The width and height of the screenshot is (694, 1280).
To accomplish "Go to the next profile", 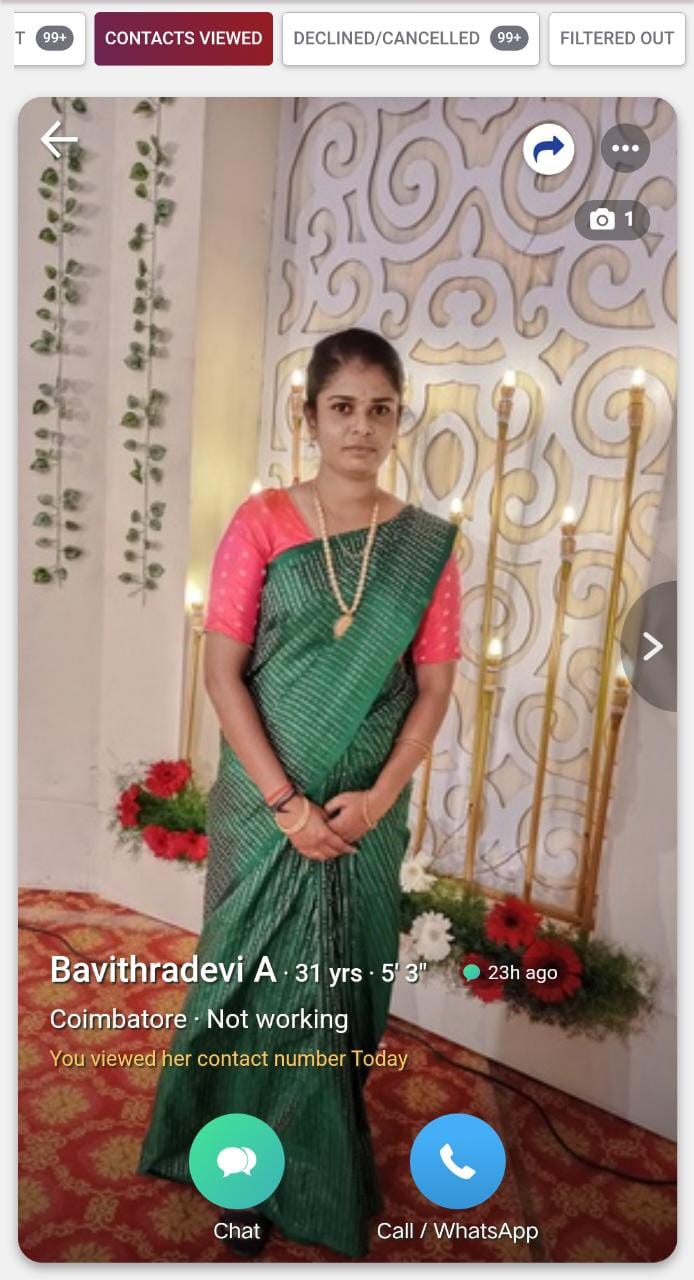I will (652, 646).
